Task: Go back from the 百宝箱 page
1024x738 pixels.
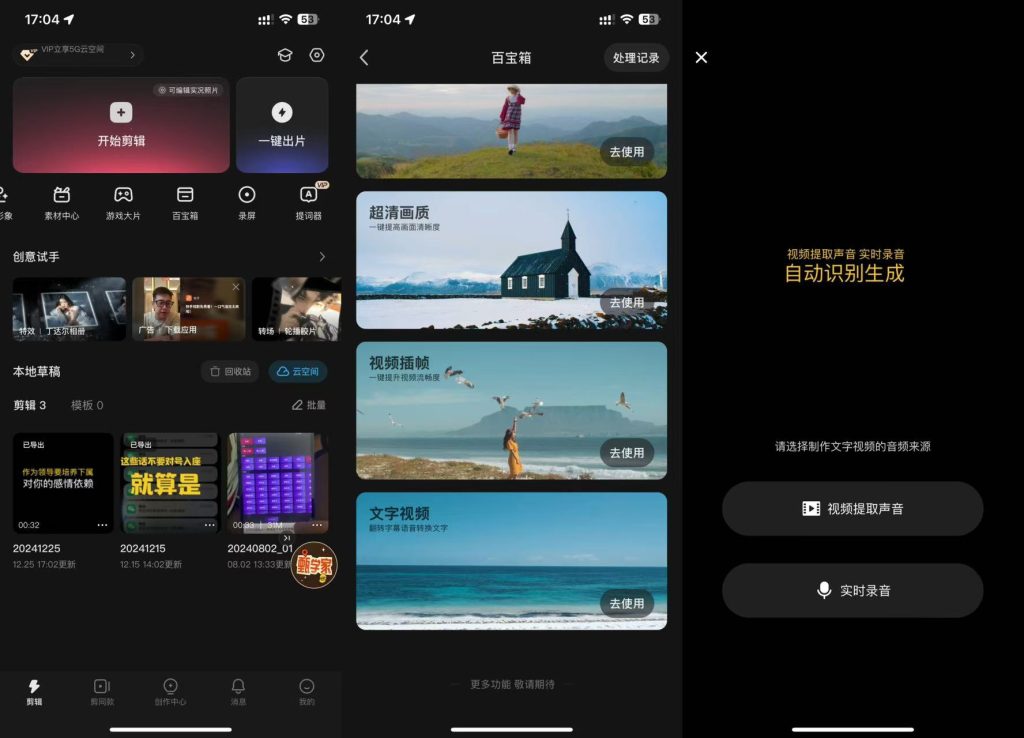Action: [364, 58]
